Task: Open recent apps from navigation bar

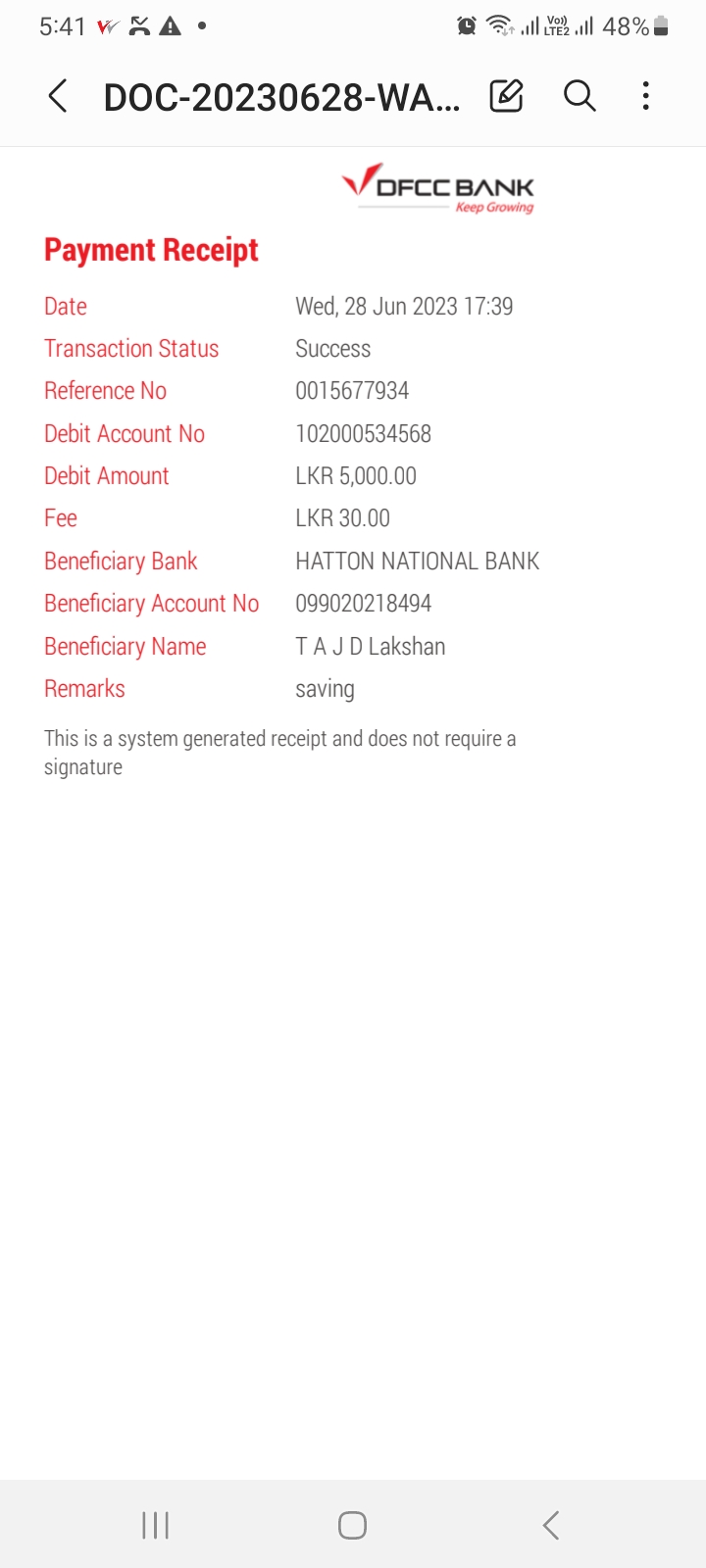Action: coord(156,1525)
